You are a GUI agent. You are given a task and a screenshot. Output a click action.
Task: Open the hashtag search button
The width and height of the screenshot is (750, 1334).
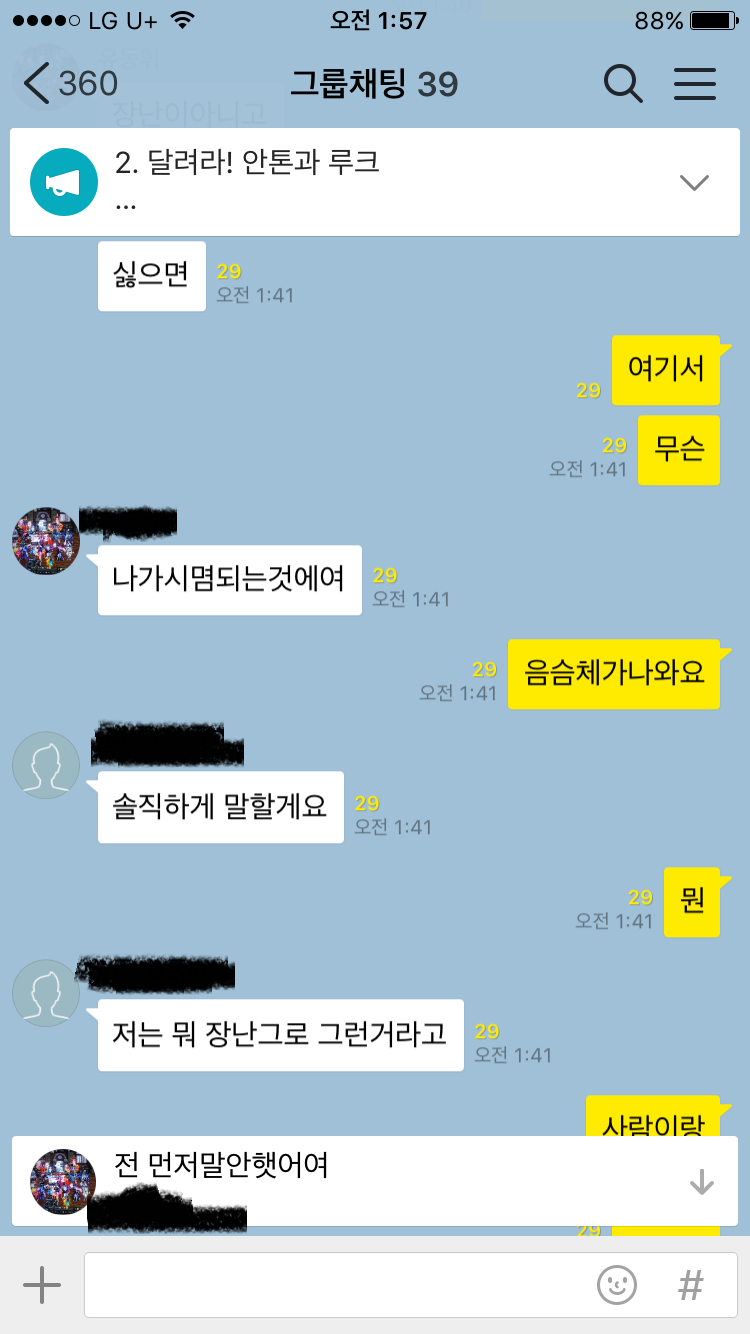coord(690,1285)
